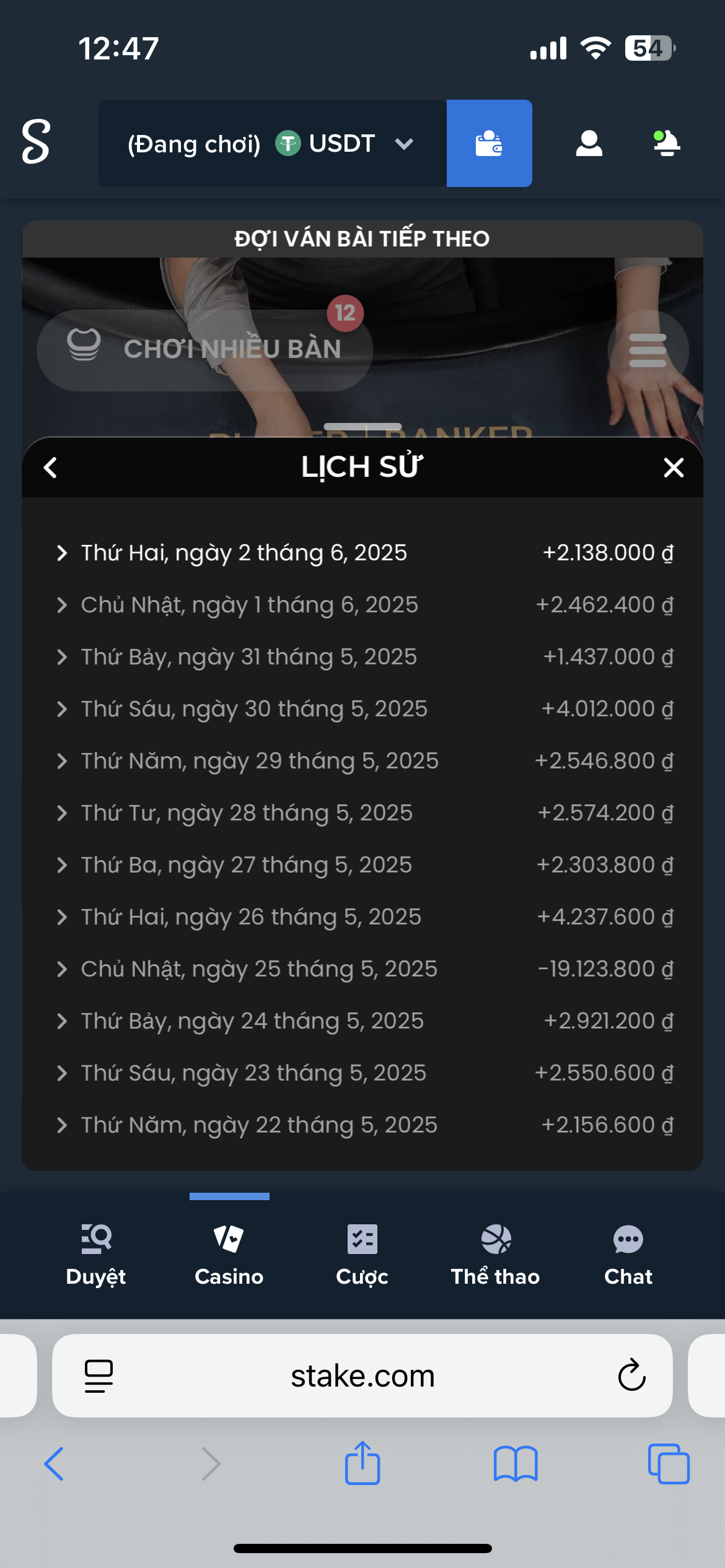Expand history for Thứ Năm, ngày 22 tháng 5
This screenshot has height=1568, width=725.
tap(259, 1125)
